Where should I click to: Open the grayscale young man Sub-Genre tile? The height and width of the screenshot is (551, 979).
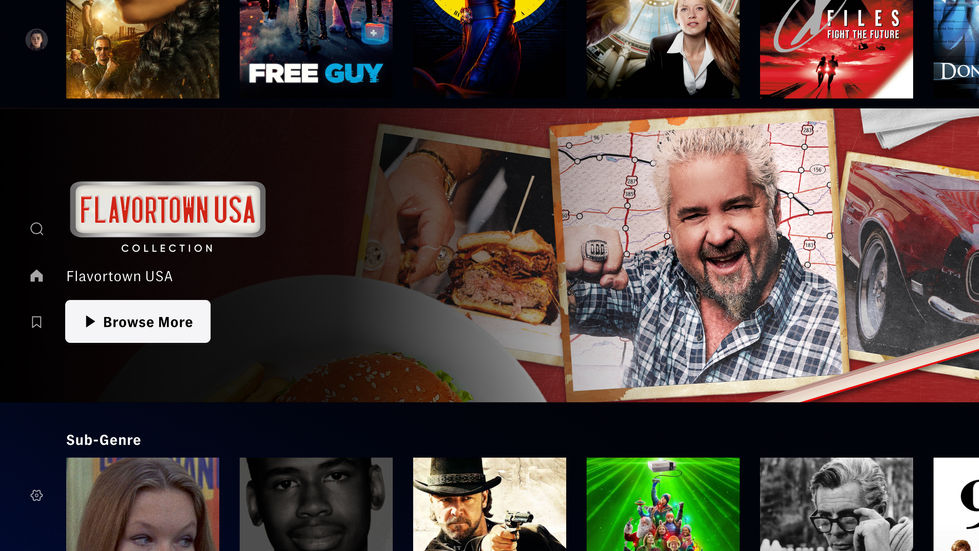(x=316, y=504)
